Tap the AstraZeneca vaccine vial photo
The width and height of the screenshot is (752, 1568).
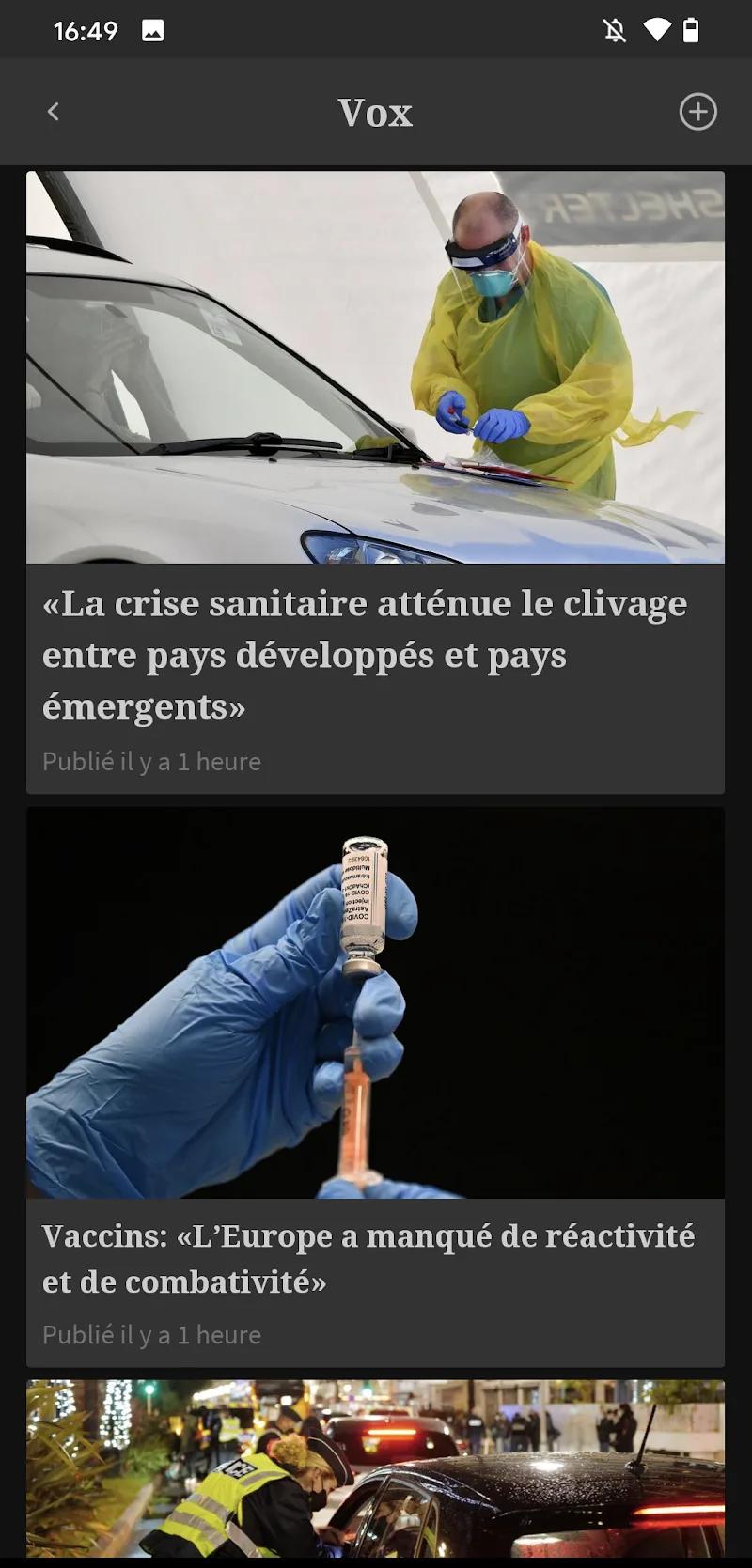coord(376,1003)
